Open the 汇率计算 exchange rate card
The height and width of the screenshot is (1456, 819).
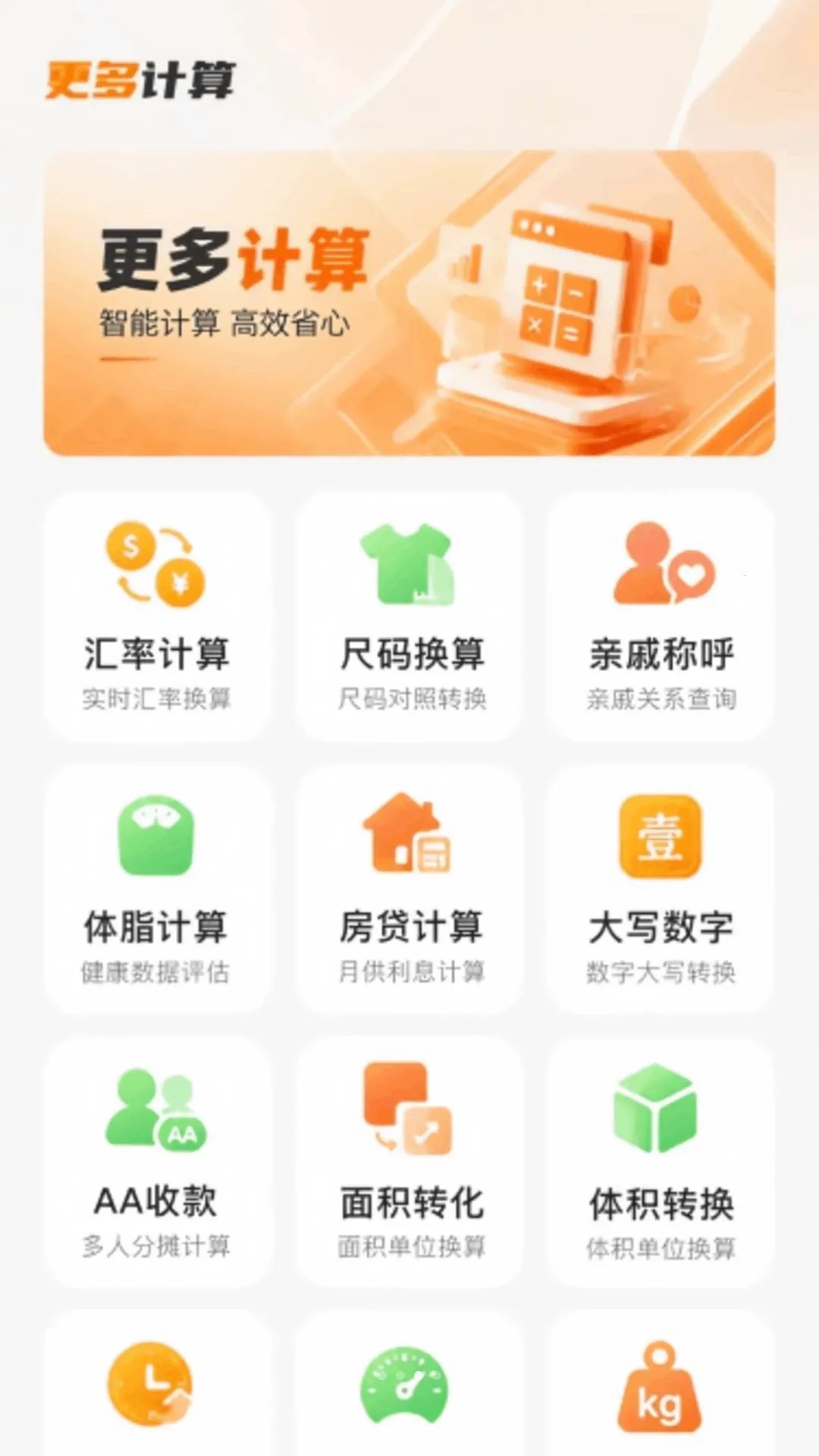[158, 617]
